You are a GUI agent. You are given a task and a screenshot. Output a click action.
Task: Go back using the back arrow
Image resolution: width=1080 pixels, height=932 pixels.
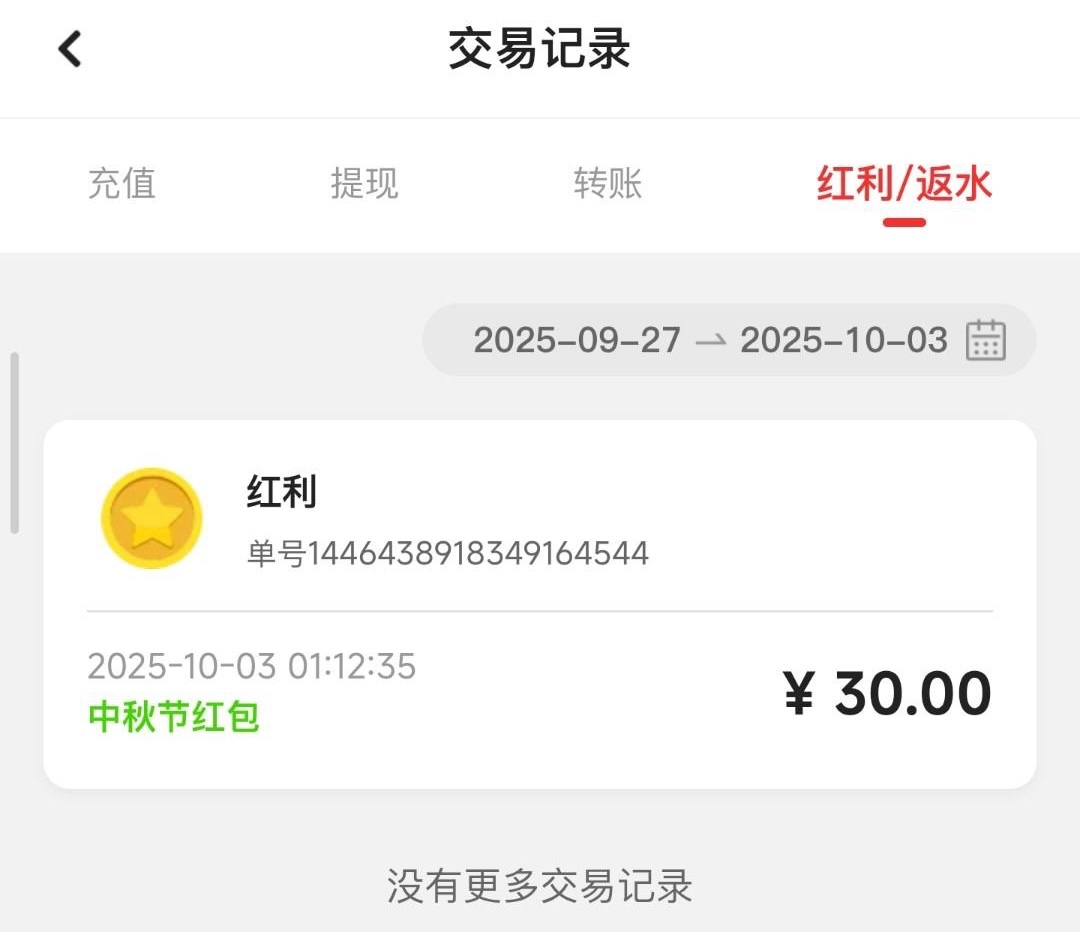click(70, 49)
